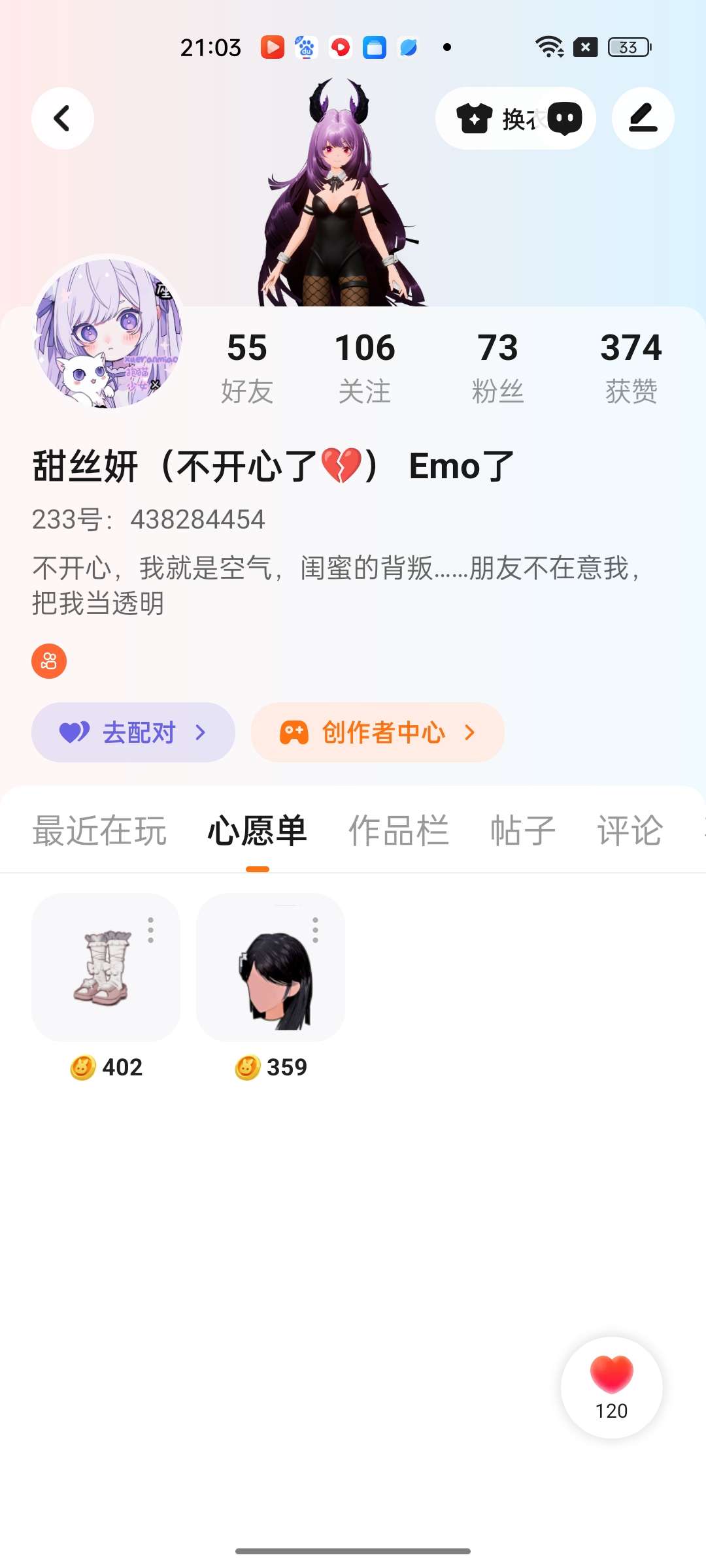Open 创作者中心 creator center
This screenshot has width=706, height=1568.
tap(377, 732)
